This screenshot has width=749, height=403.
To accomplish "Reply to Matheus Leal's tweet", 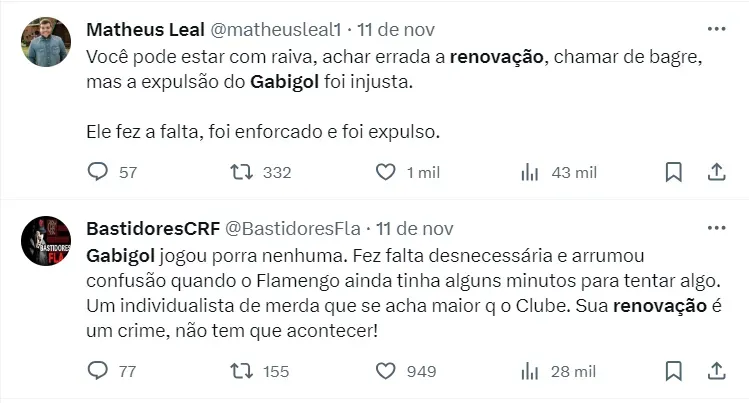I will 98,172.
